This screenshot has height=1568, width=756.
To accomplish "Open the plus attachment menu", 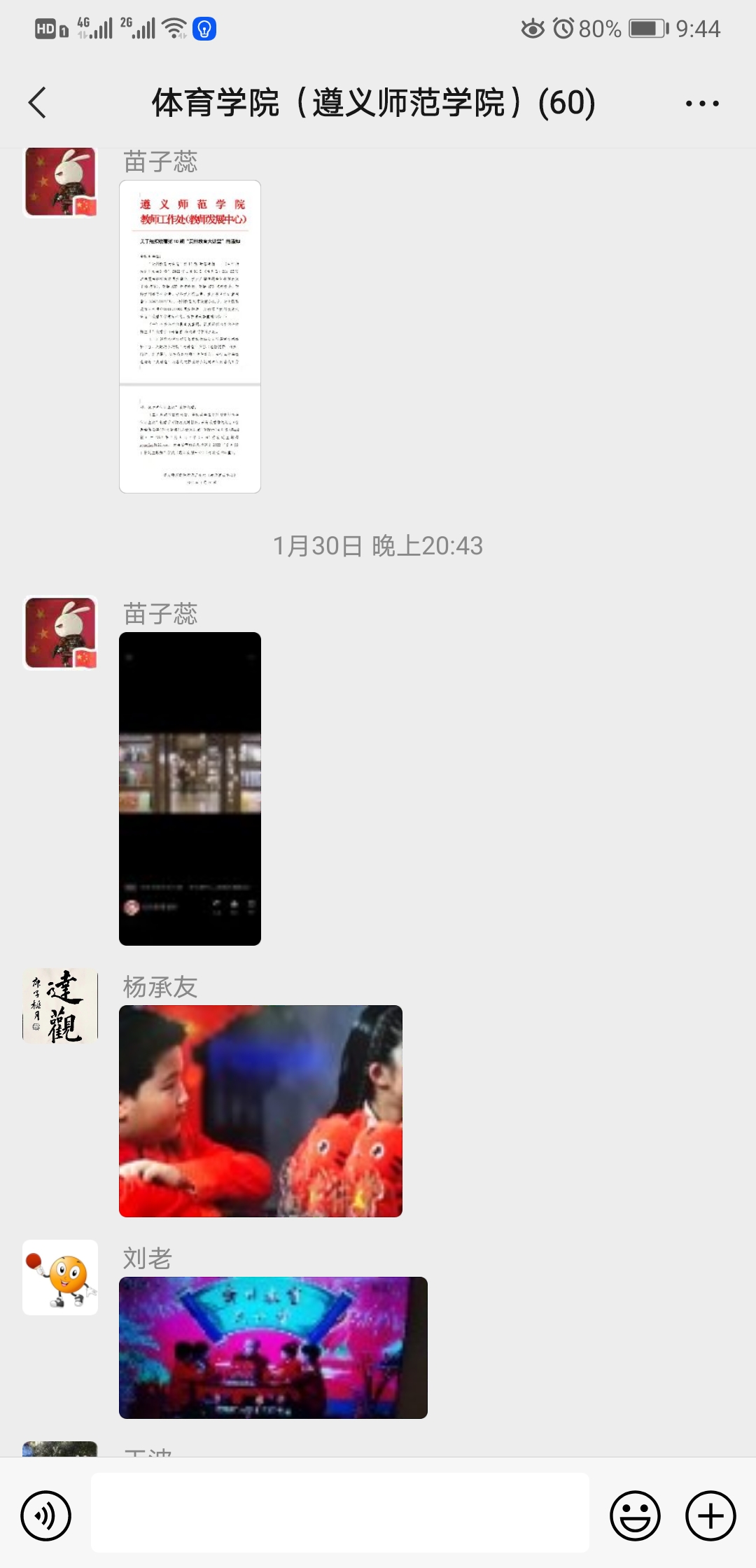I will (710, 1516).
